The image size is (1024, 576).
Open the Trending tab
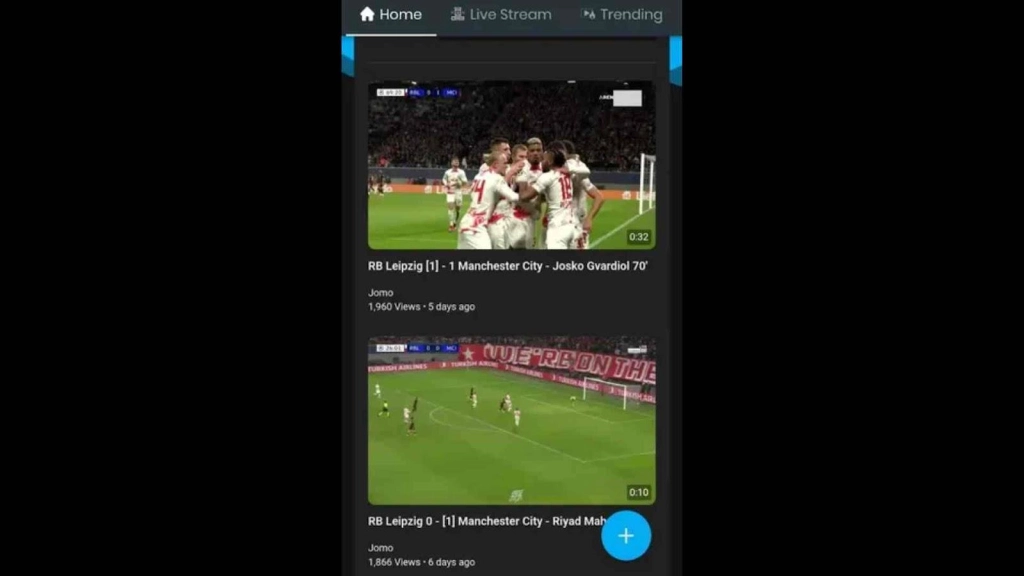[x=622, y=15]
